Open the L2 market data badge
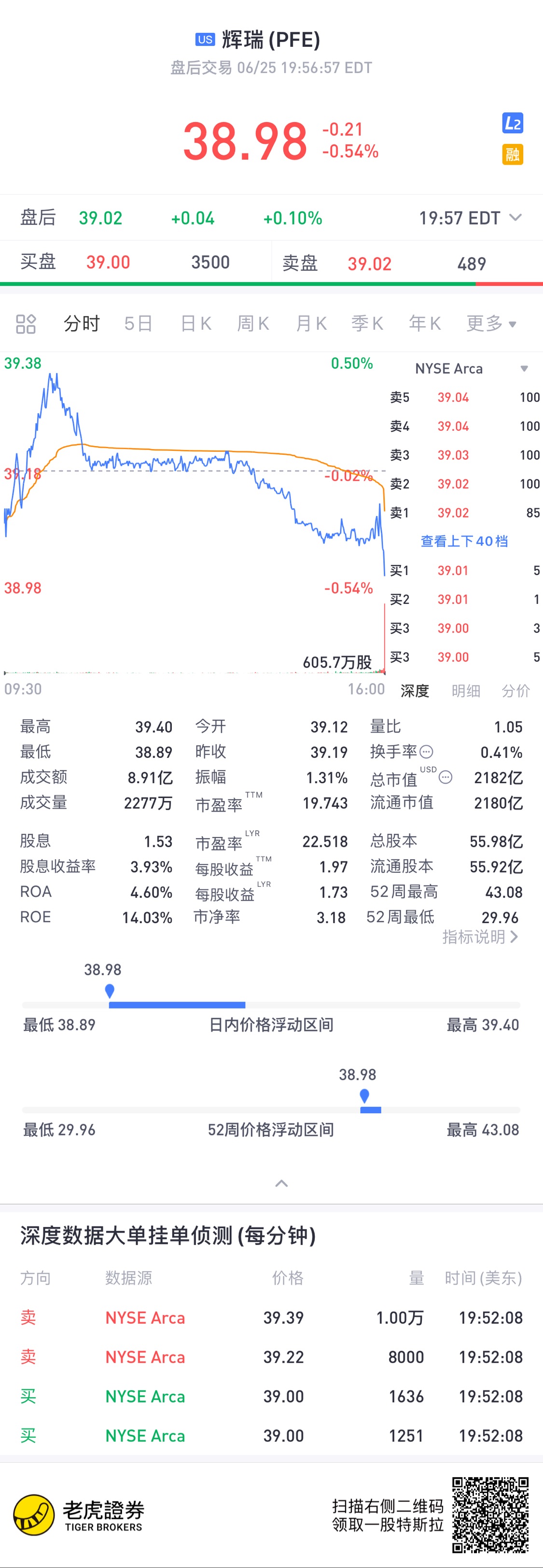543x1568 pixels. point(513,124)
